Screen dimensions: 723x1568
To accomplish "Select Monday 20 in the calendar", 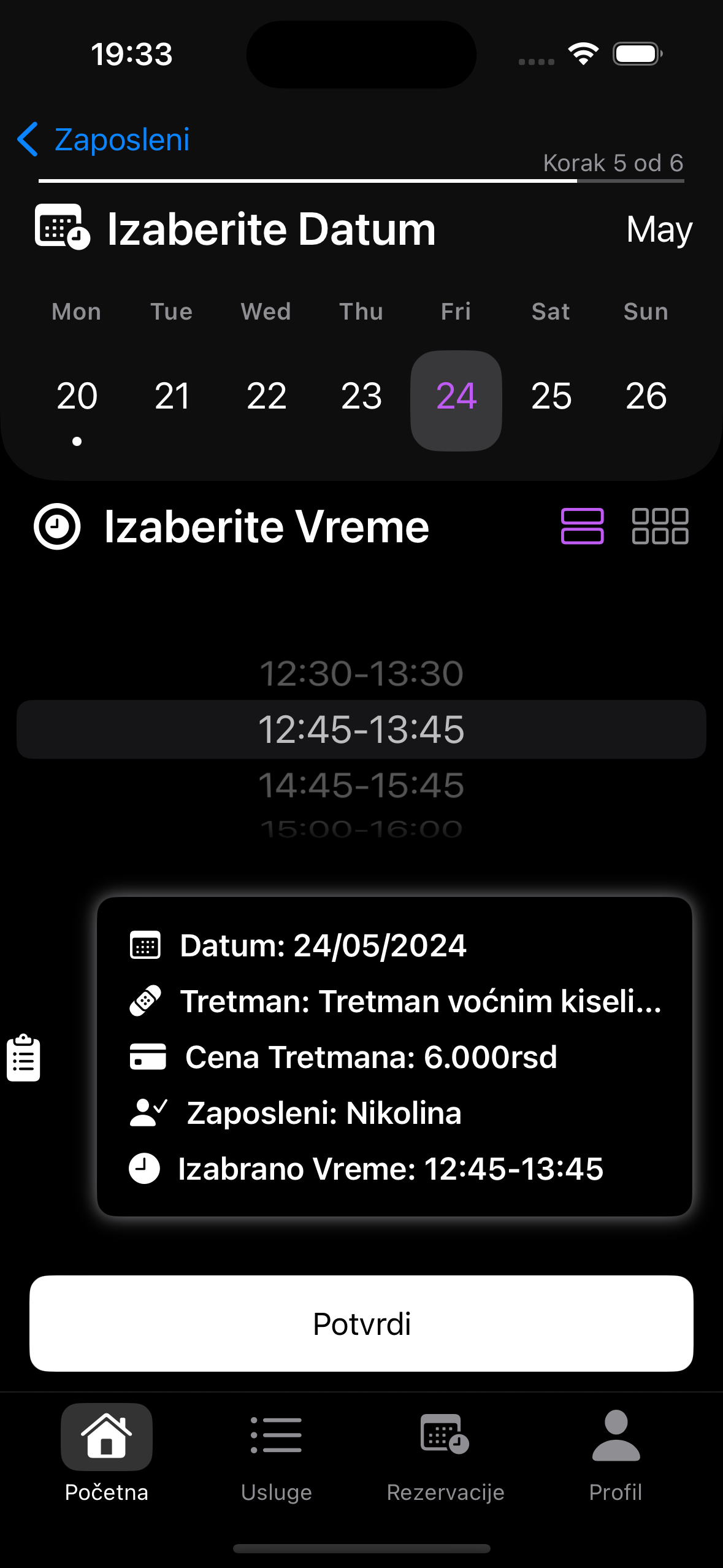I will [77, 396].
